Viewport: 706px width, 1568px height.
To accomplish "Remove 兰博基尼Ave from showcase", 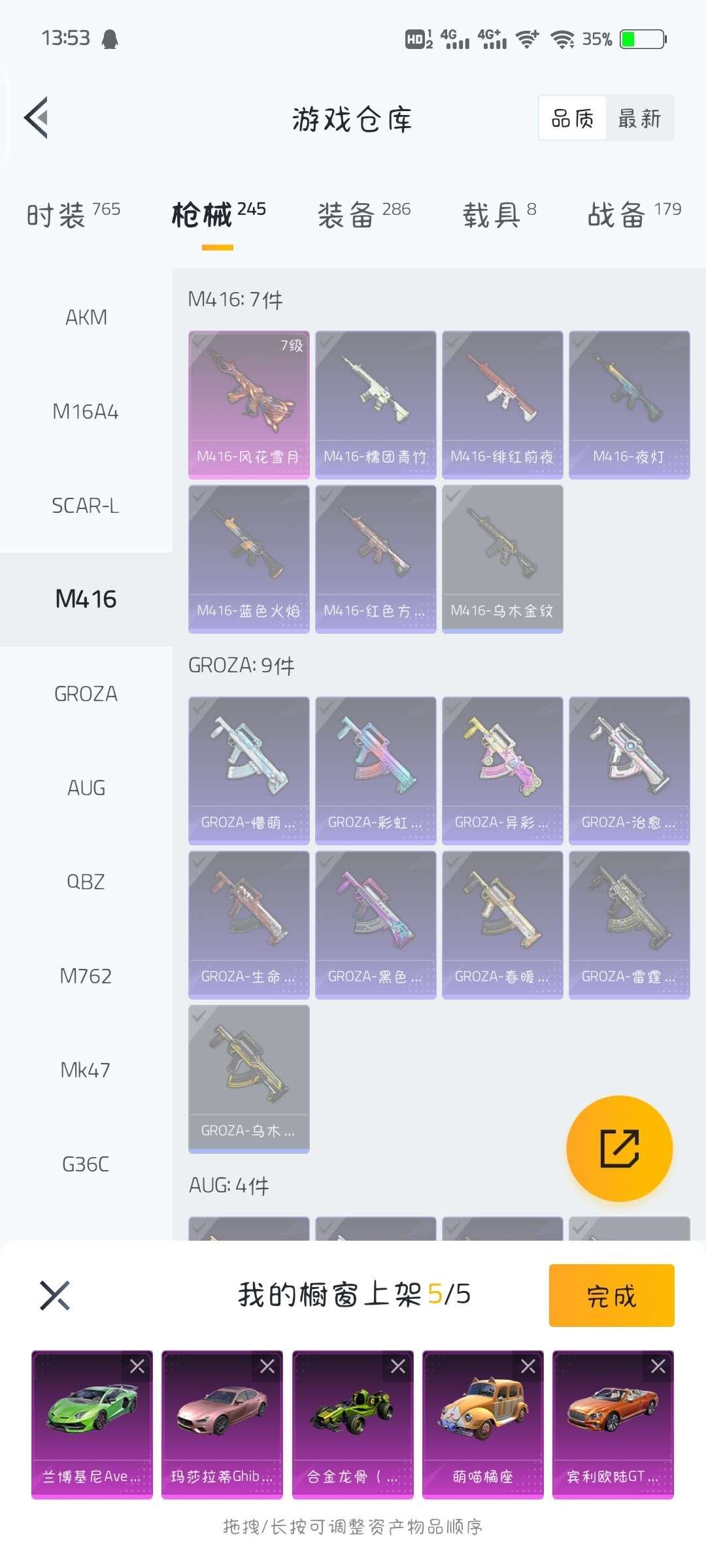I will [137, 1366].
